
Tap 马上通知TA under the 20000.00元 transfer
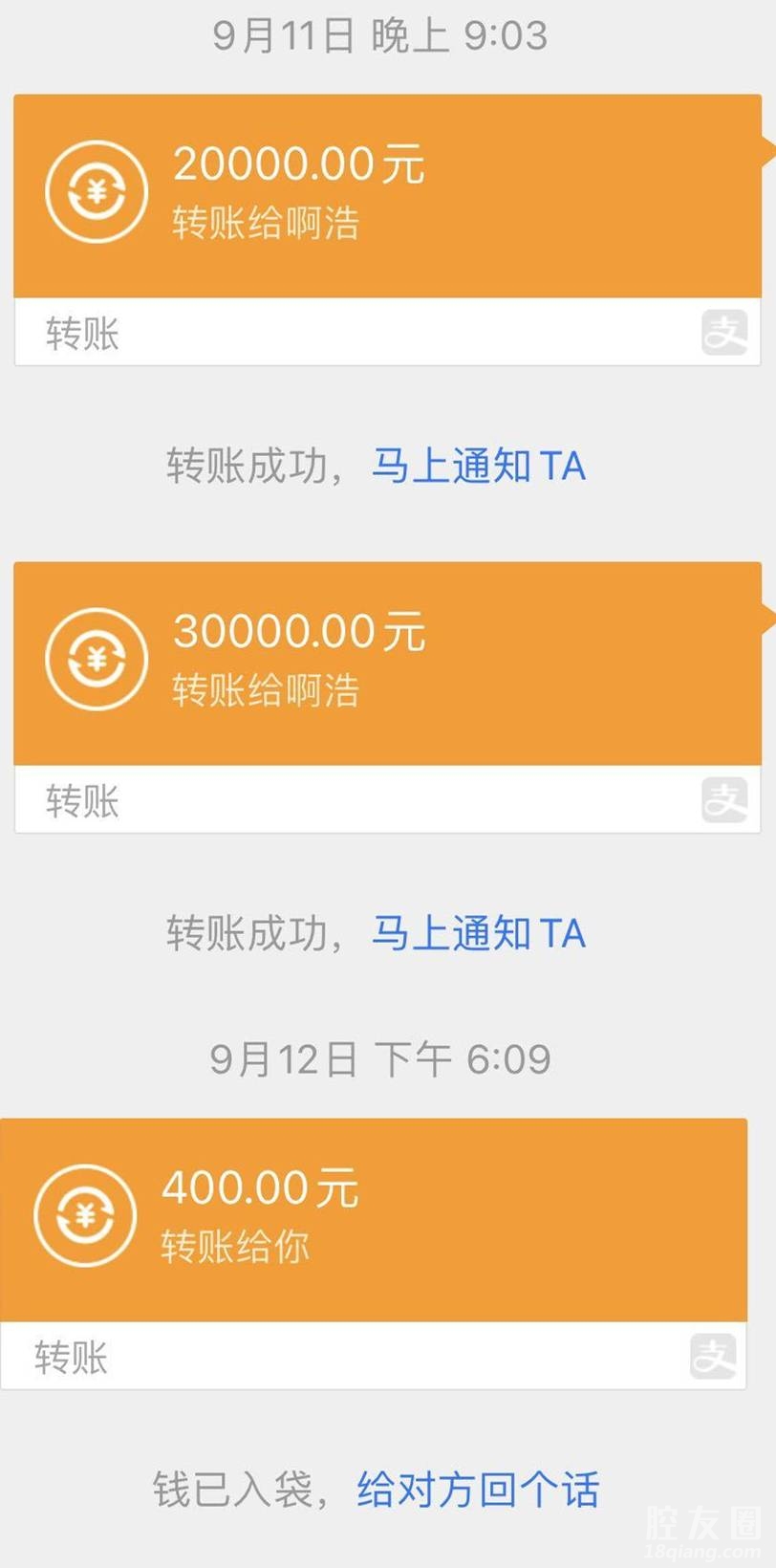(x=478, y=467)
